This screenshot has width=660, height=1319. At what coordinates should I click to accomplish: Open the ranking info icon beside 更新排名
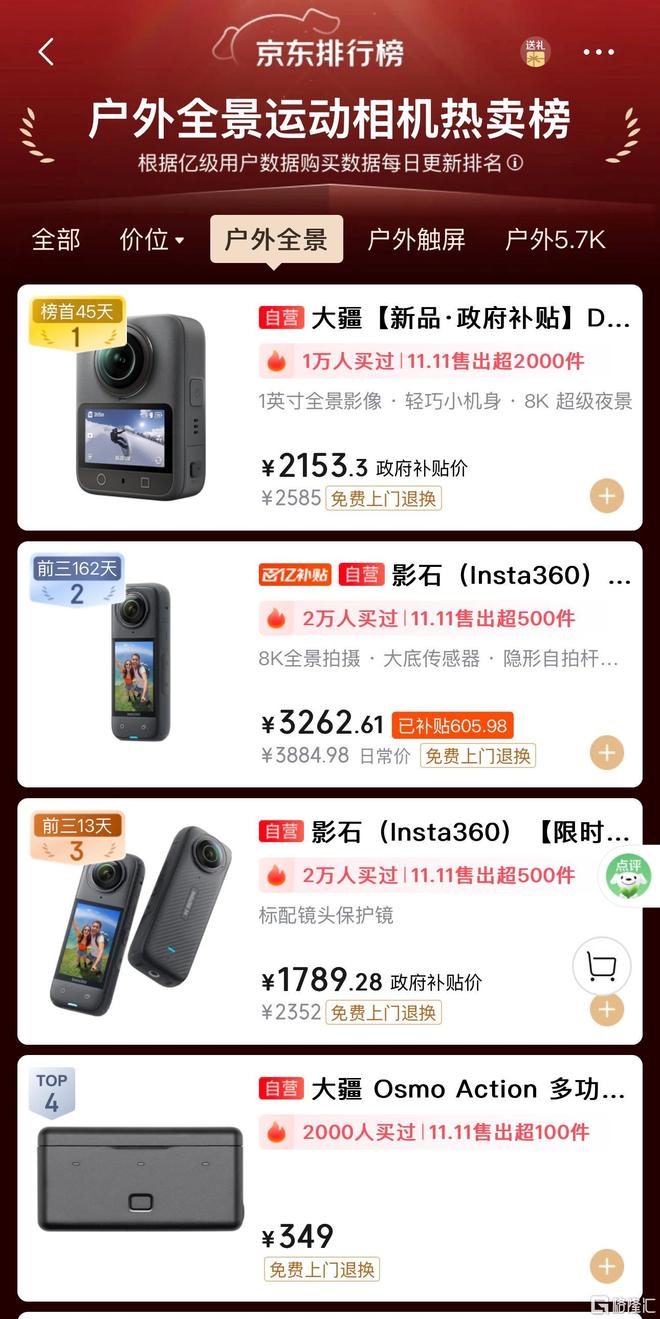pos(515,163)
